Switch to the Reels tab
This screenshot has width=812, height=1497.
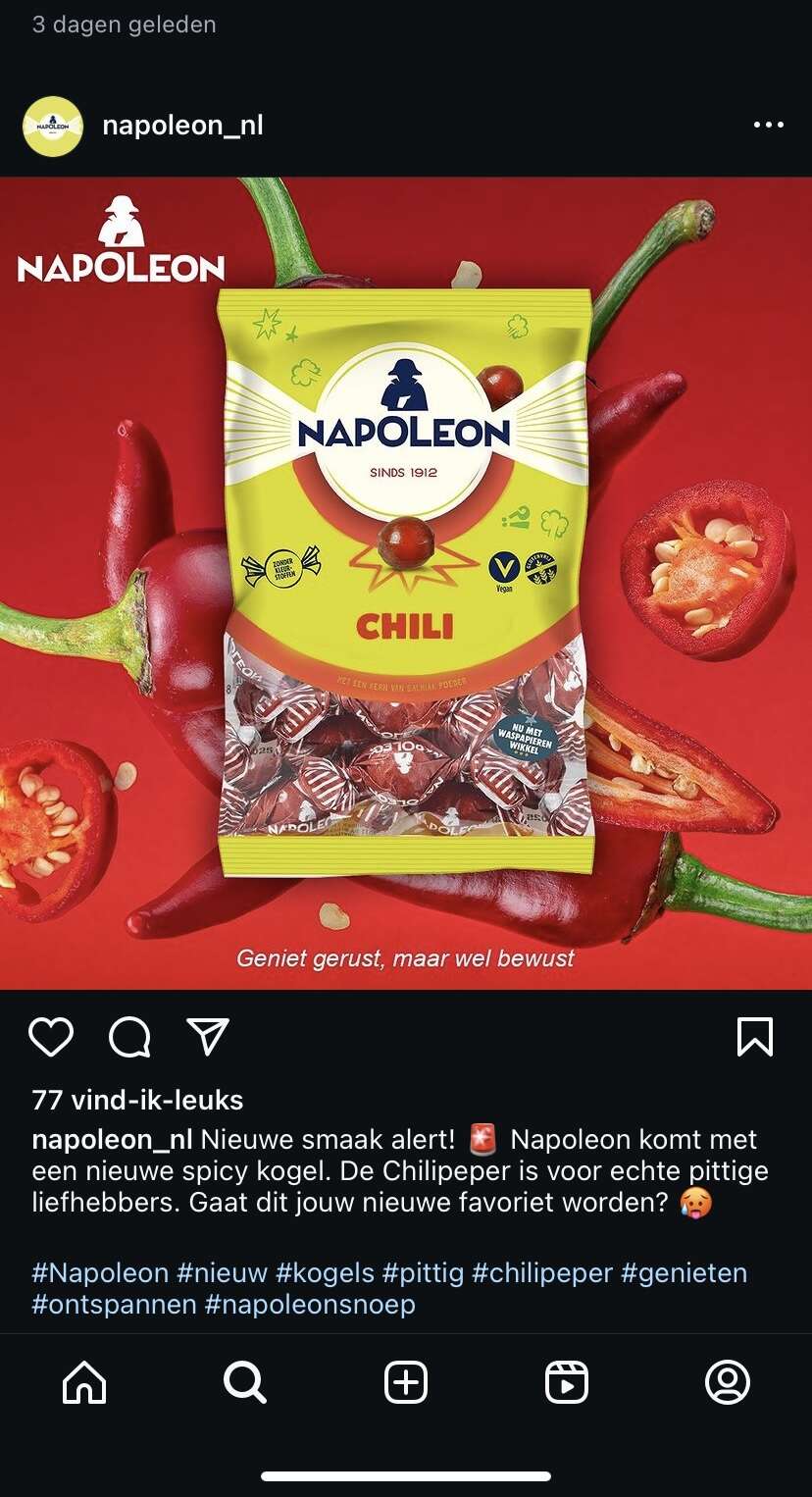(567, 1383)
